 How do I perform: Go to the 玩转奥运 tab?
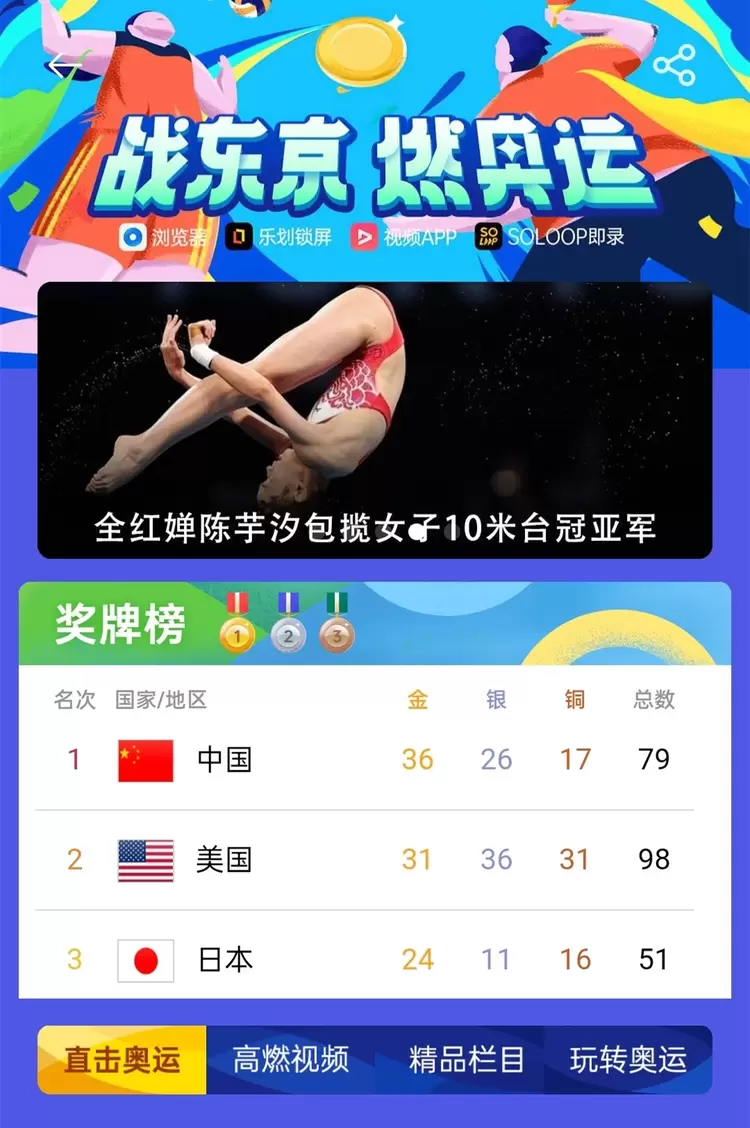(628, 1060)
